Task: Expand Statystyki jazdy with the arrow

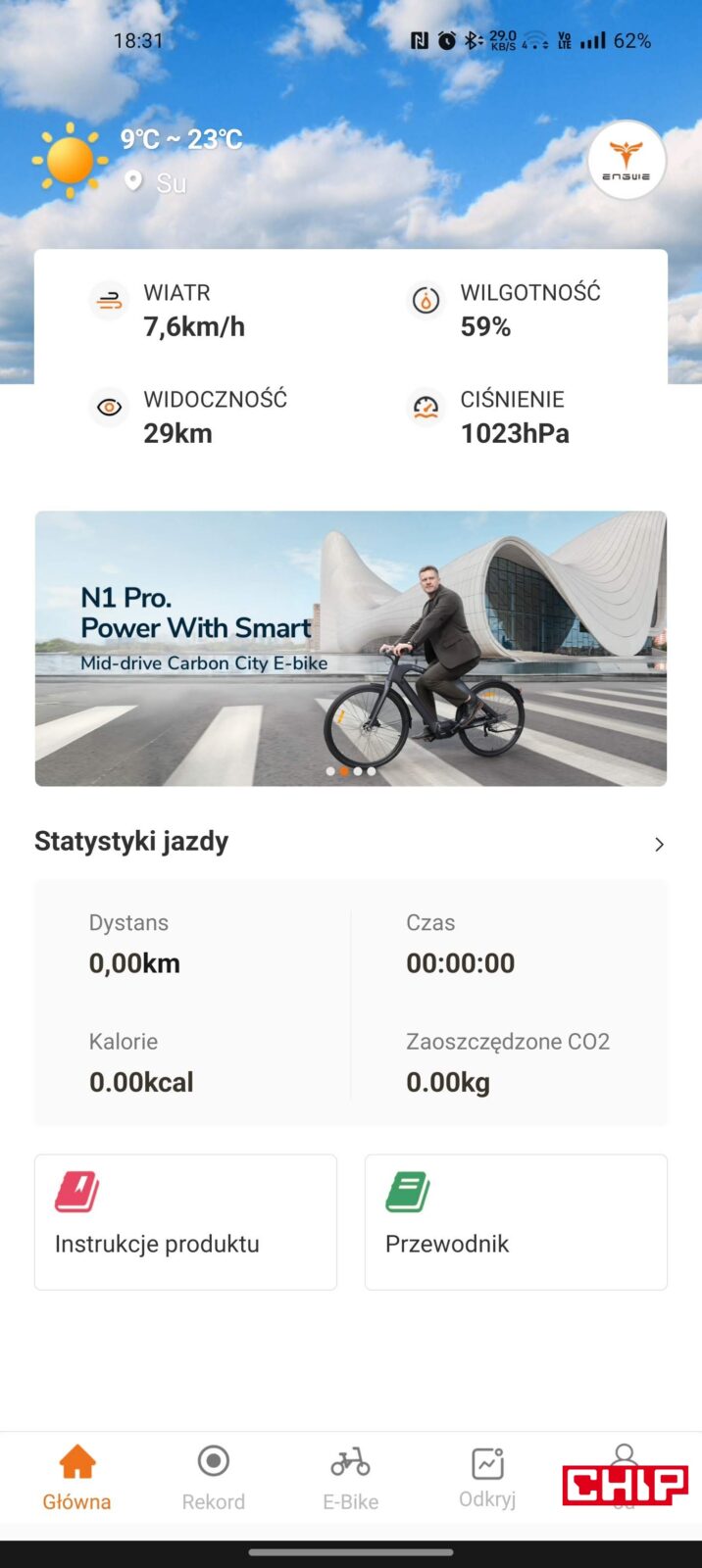Action: [x=659, y=844]
